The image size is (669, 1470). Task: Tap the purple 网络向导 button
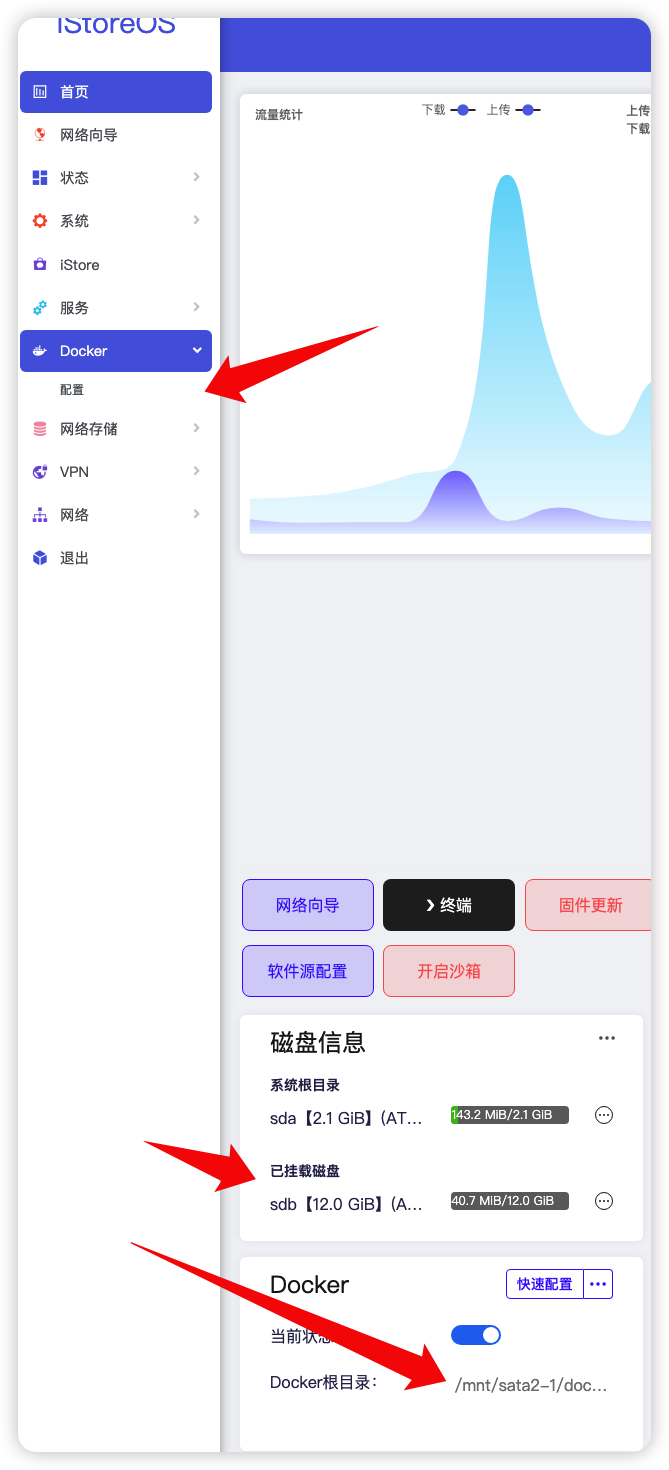(x=308, y=905)
